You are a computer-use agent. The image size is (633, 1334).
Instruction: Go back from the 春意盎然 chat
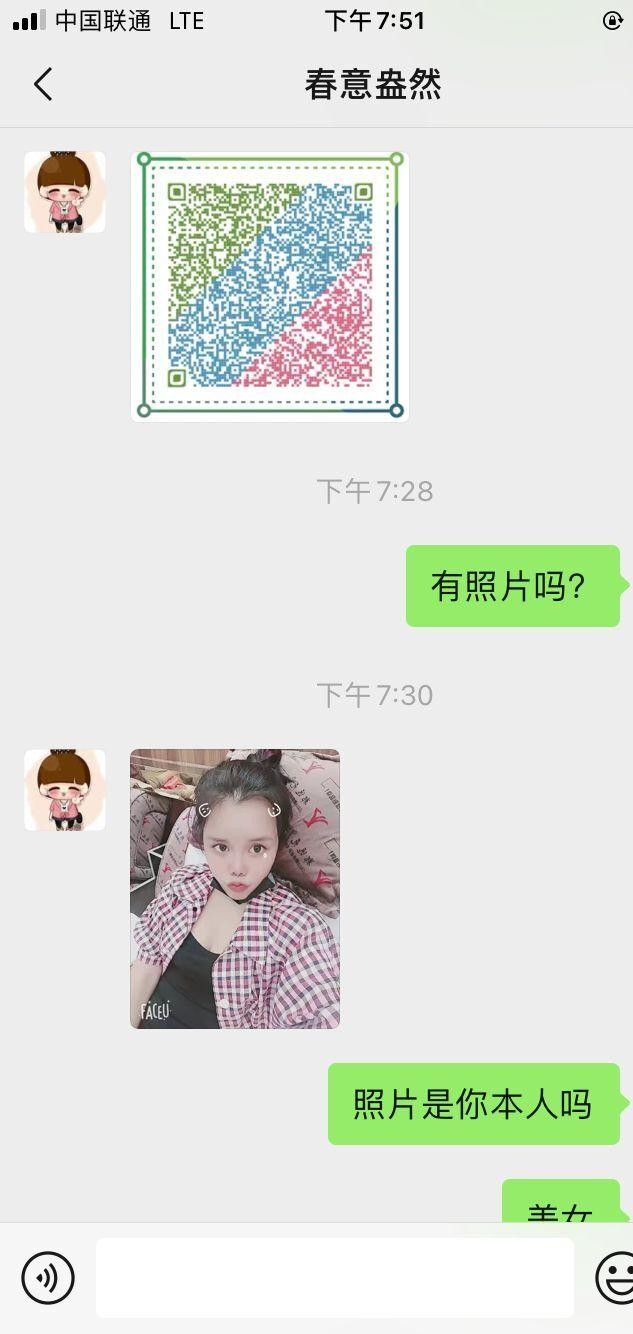coord(43,85)
